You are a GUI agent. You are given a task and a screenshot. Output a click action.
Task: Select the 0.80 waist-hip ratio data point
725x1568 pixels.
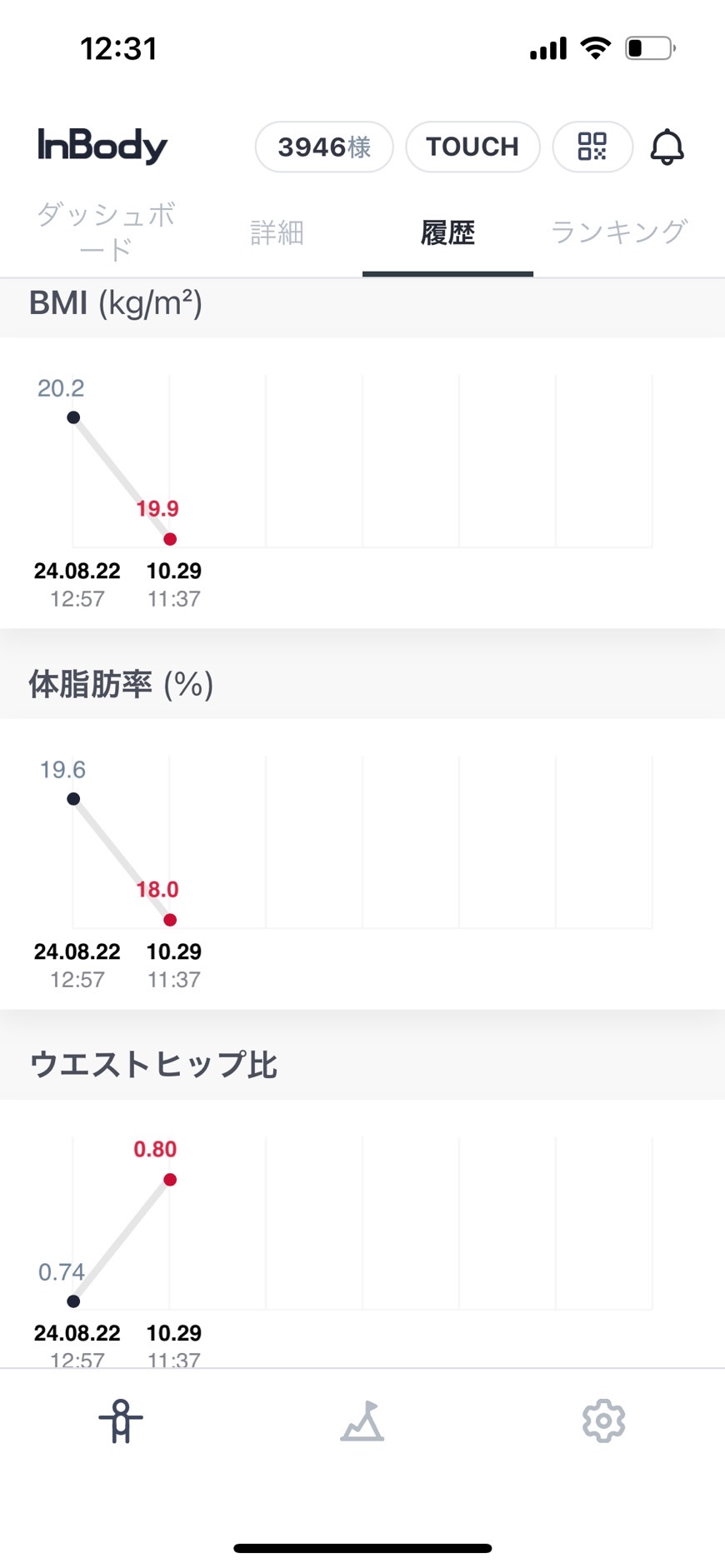pos(170,1180)
